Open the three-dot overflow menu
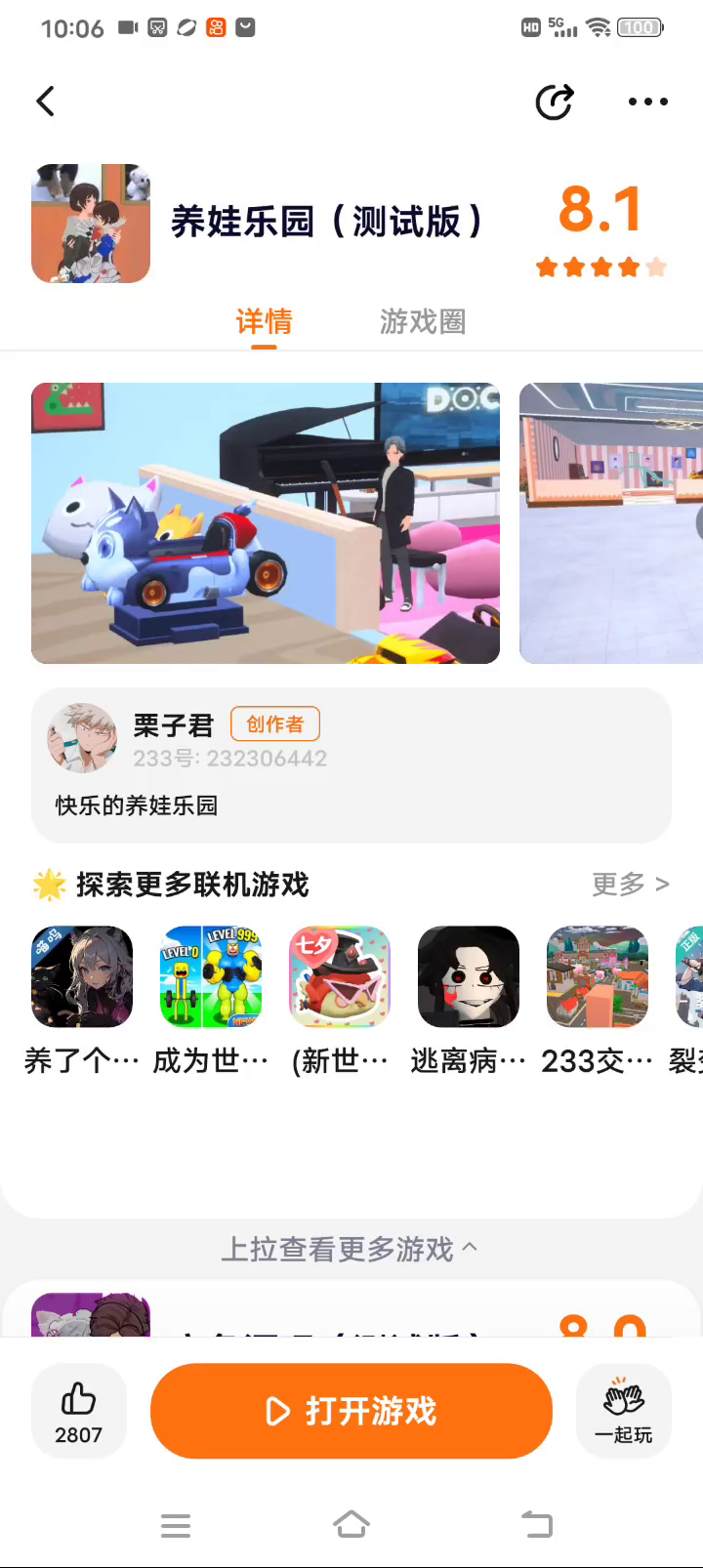The width and height of the screenshot is (703, 1568). pyautogui.click(x=647, y=102)
